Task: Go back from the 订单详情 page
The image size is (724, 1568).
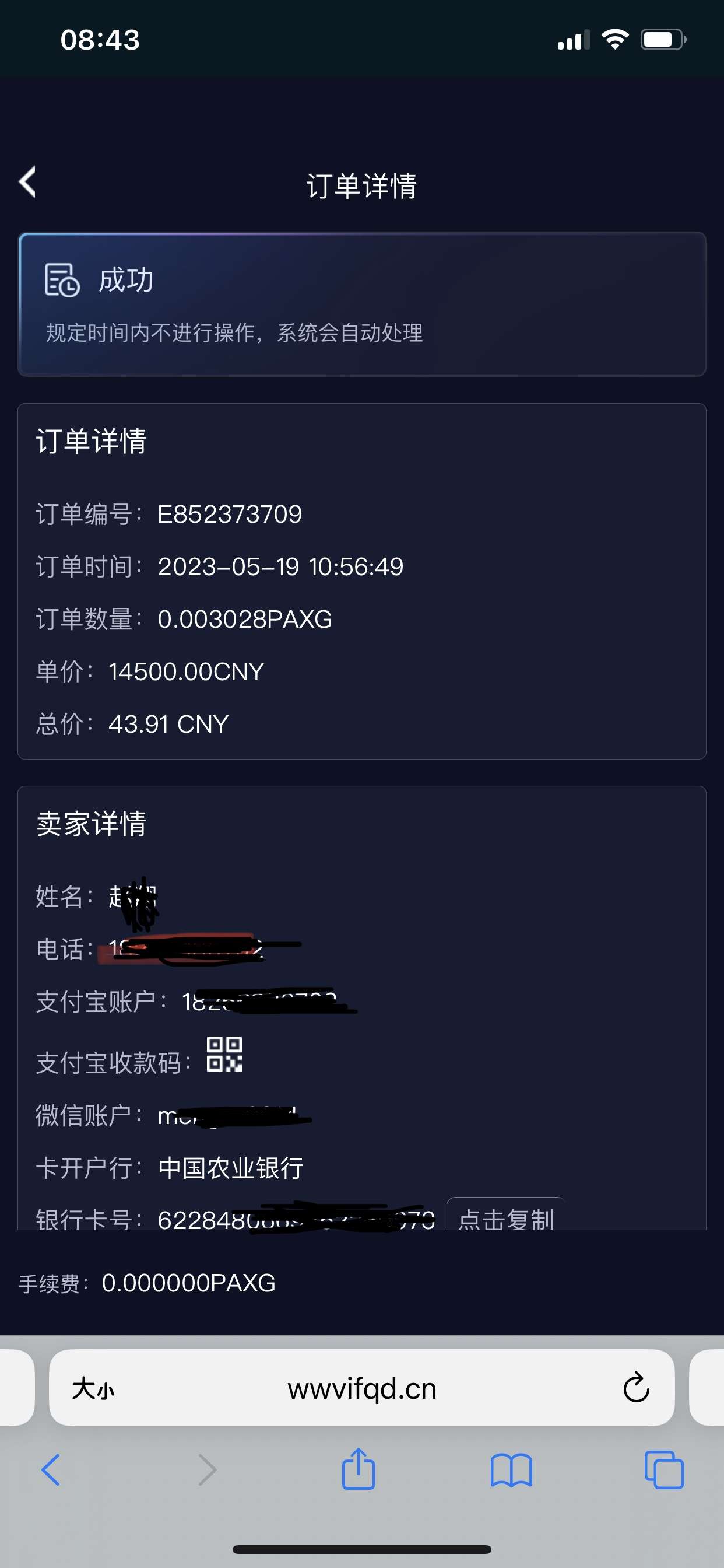Action: [27, 182]
